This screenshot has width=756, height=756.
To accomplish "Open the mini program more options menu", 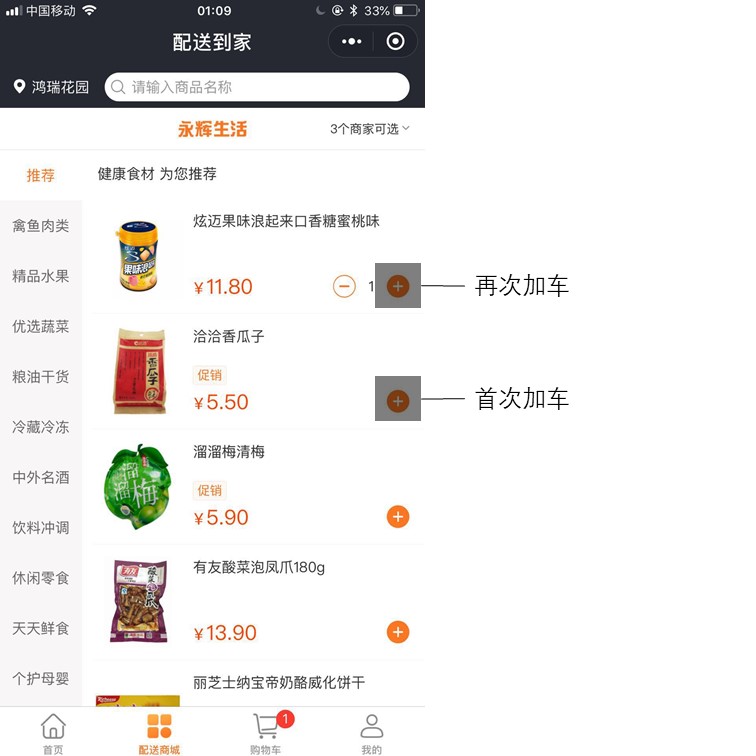I will [x=351, y=42].
